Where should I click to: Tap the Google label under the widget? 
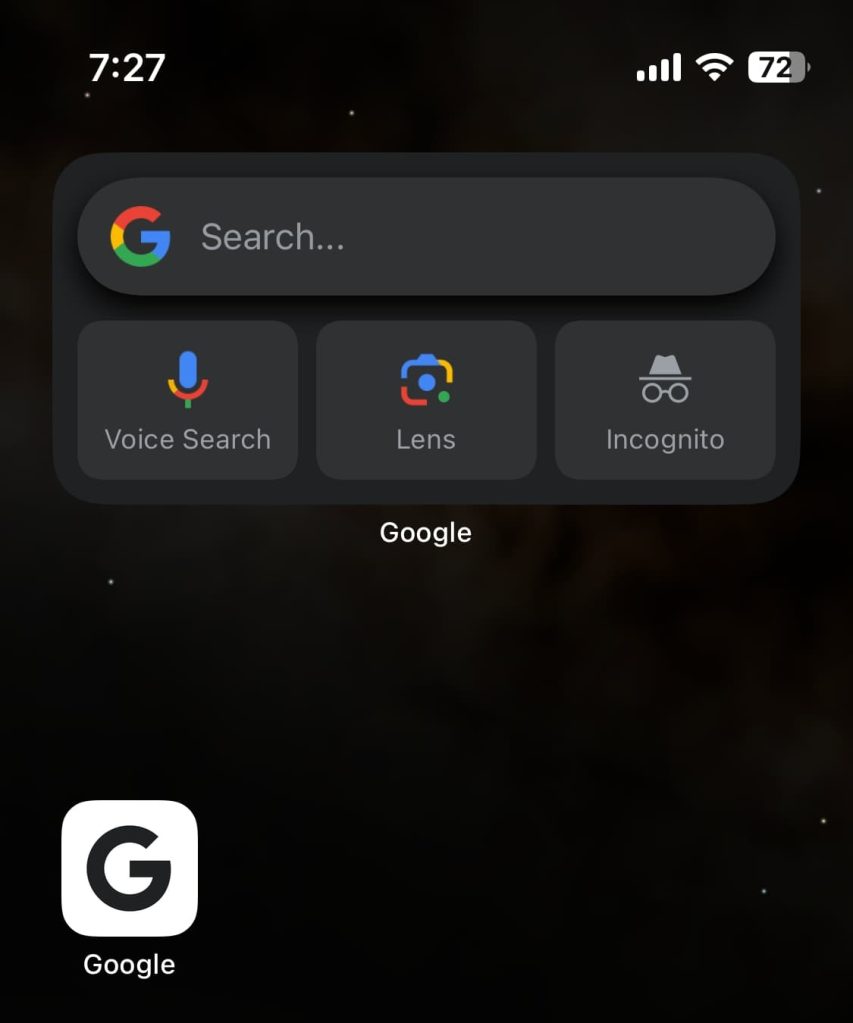[x=425, y=532]
